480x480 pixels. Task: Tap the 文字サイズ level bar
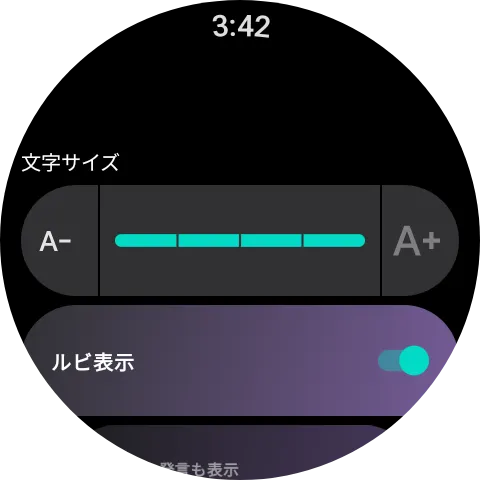pyautogui.click(x=240, y=241)
